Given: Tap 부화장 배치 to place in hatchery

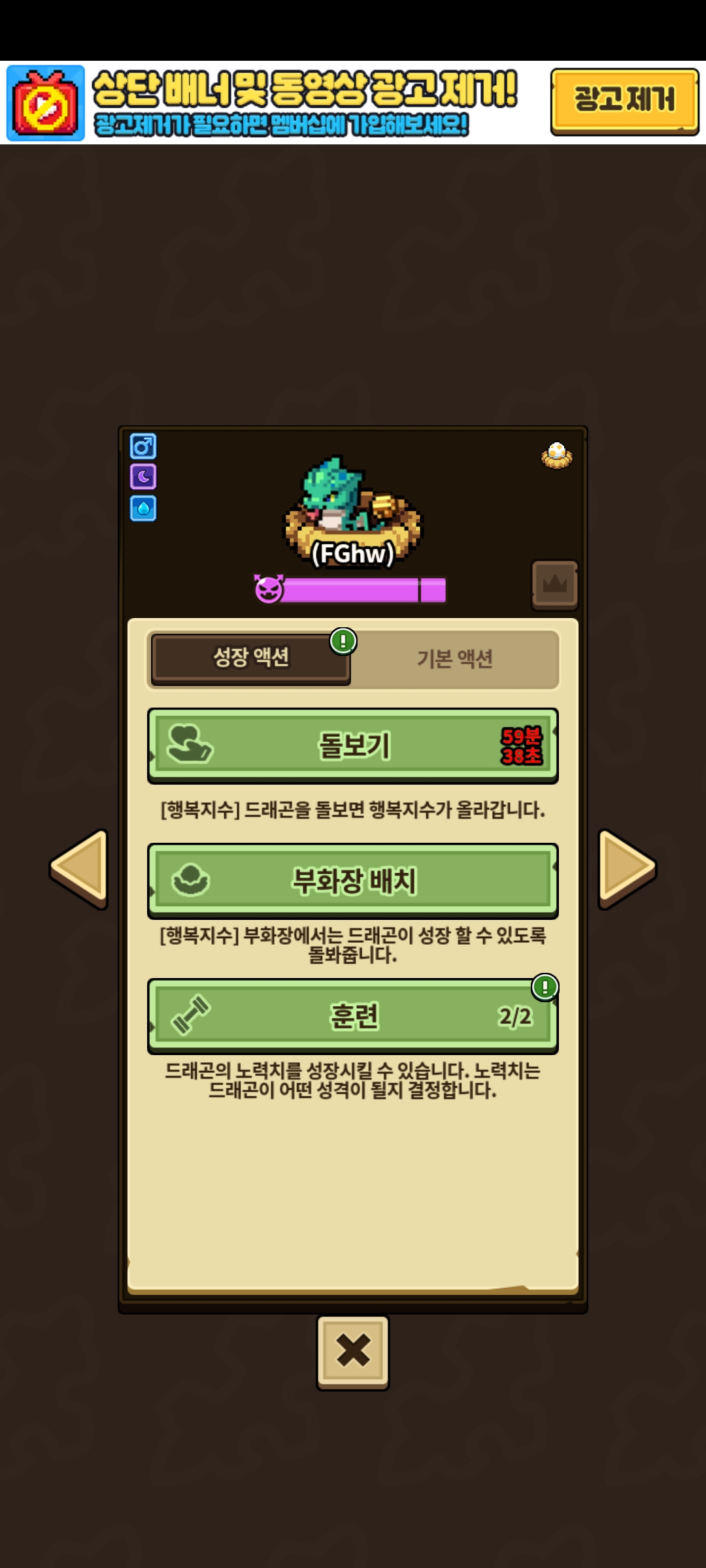Looking at the screenshot, I should [x=353, y=881].
